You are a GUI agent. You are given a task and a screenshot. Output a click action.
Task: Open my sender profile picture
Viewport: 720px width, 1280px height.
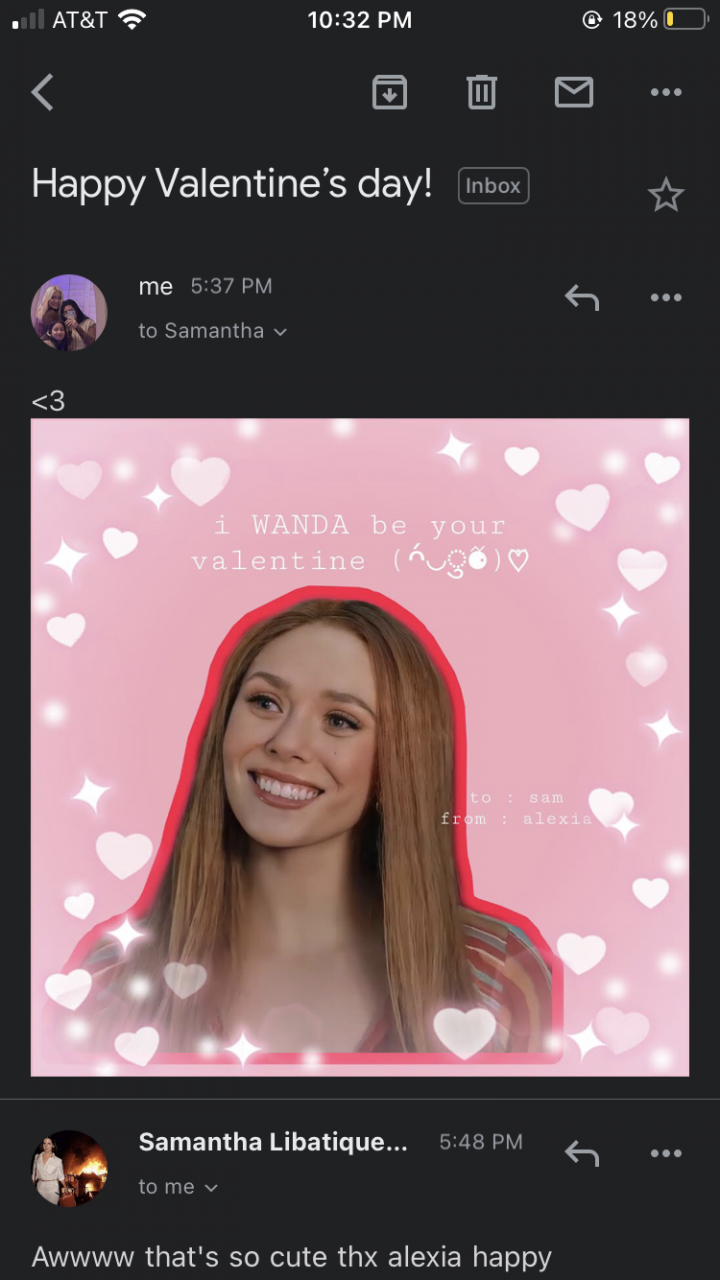69,312
